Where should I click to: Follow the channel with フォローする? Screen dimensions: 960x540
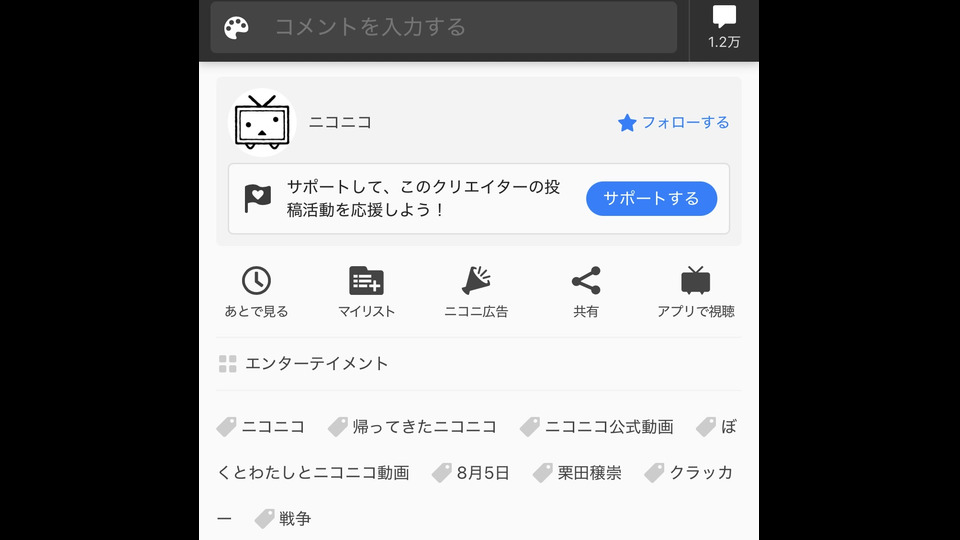pyautogui.click(x=674, y=122)
